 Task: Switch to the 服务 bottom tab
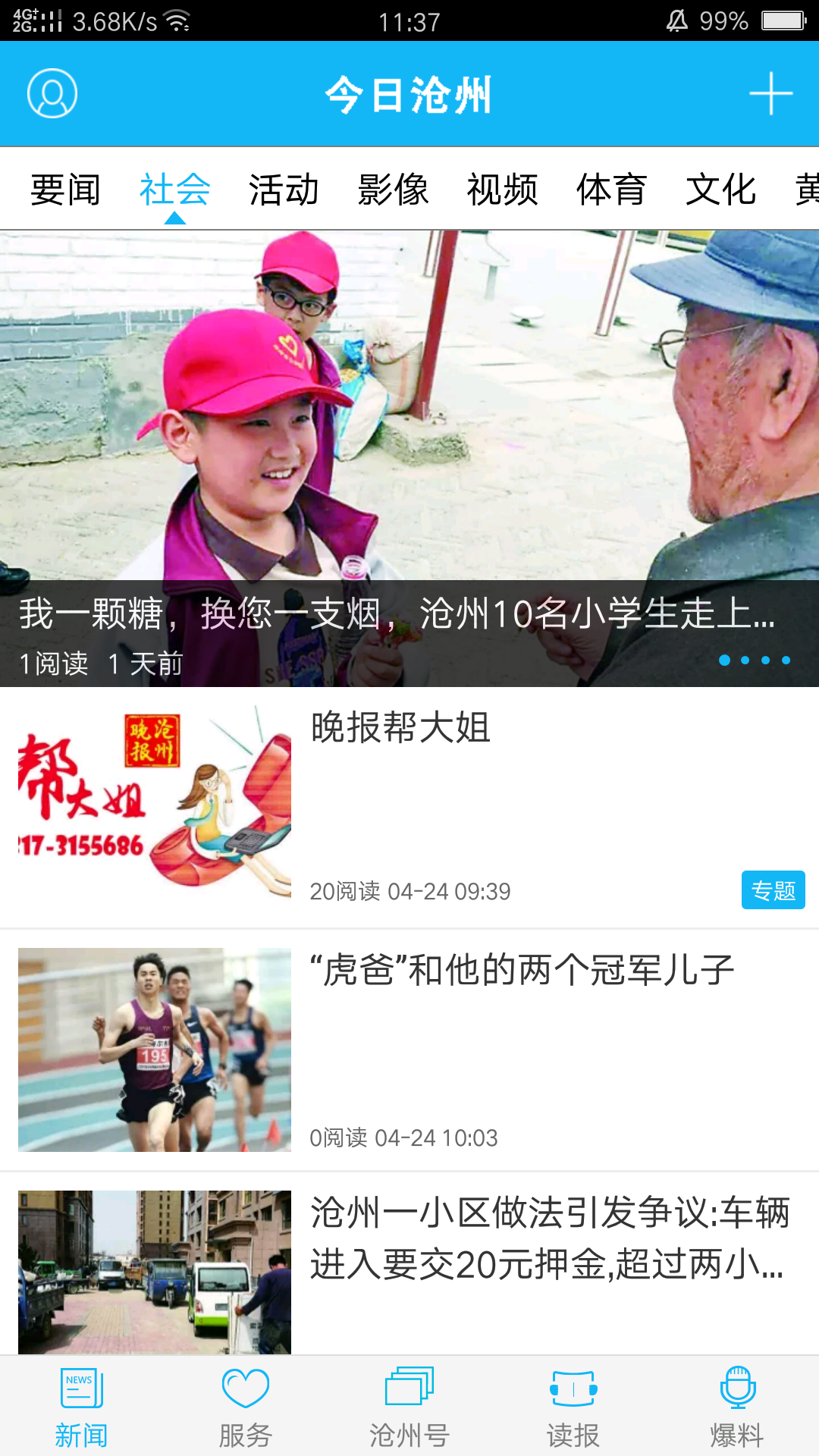245,1407
